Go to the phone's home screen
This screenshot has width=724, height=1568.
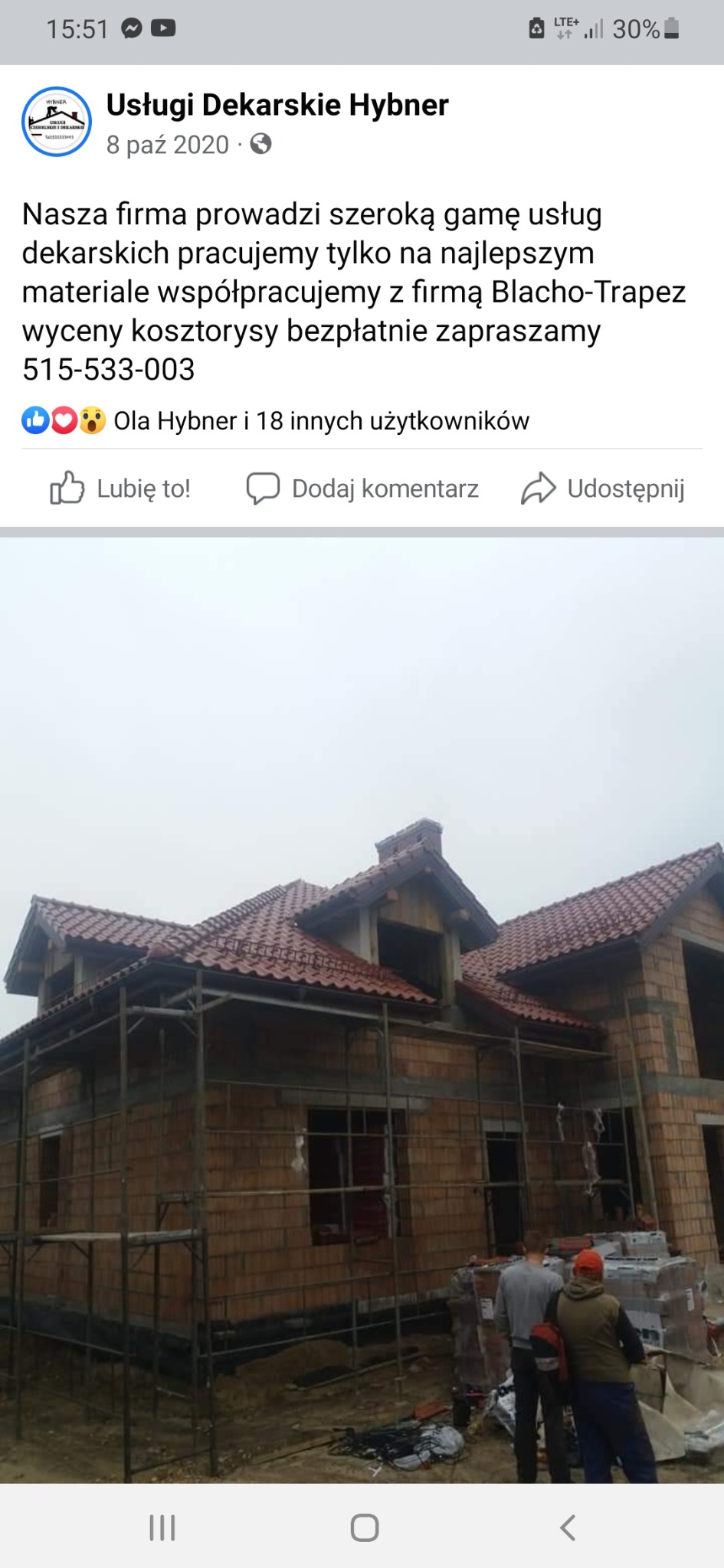click(x=365, y=1527)
